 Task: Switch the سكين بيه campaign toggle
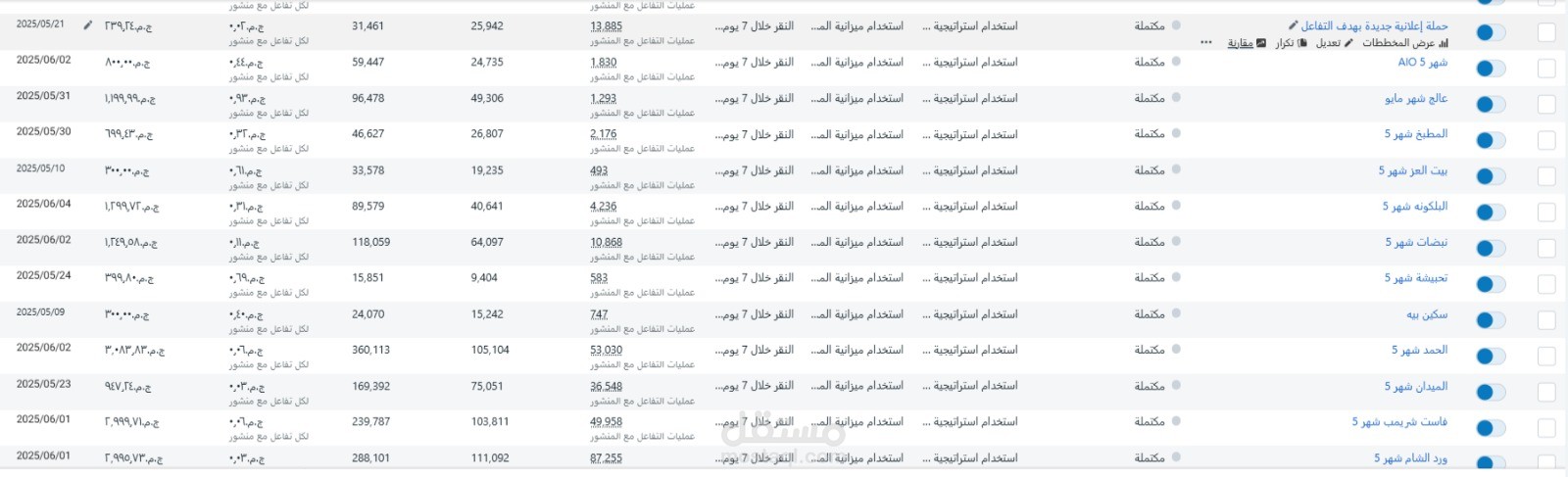click(1491, 320)
